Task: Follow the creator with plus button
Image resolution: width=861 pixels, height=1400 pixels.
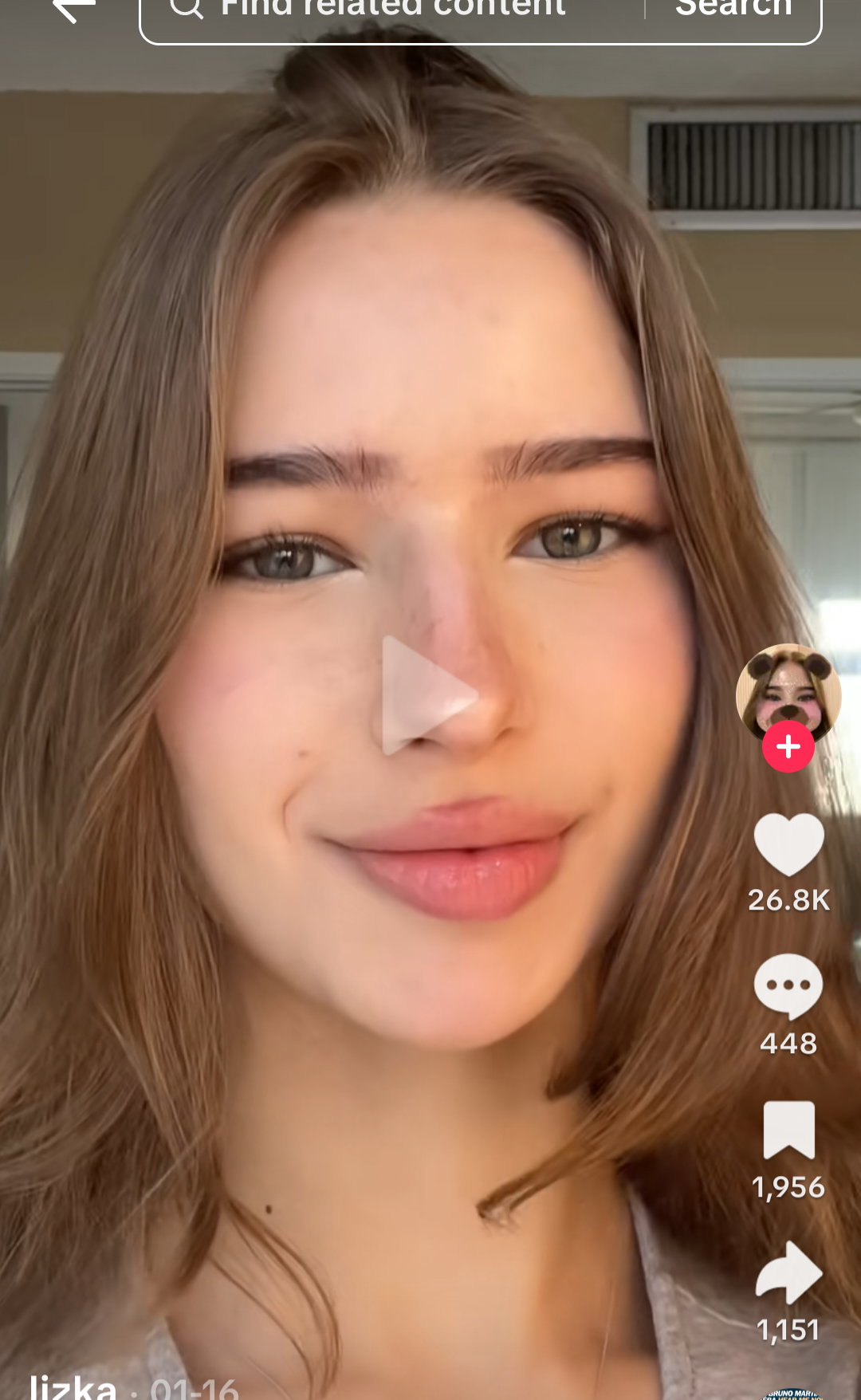Action: (788, 747)
